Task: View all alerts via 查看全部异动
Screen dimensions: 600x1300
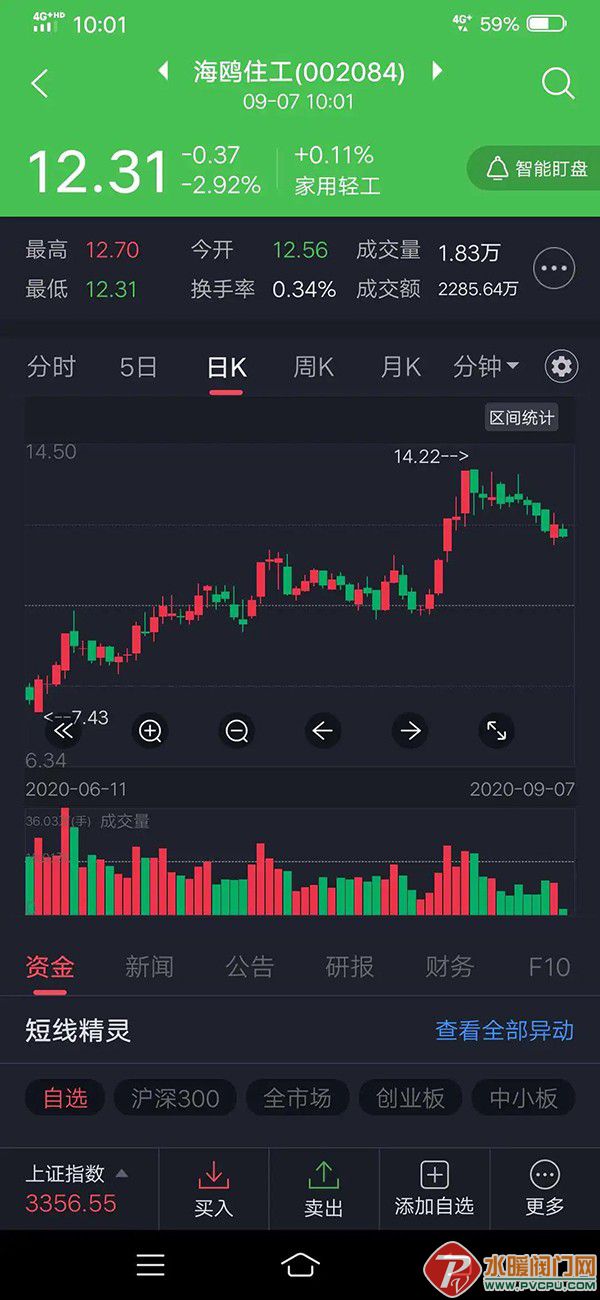Action: click(504, 1030)
